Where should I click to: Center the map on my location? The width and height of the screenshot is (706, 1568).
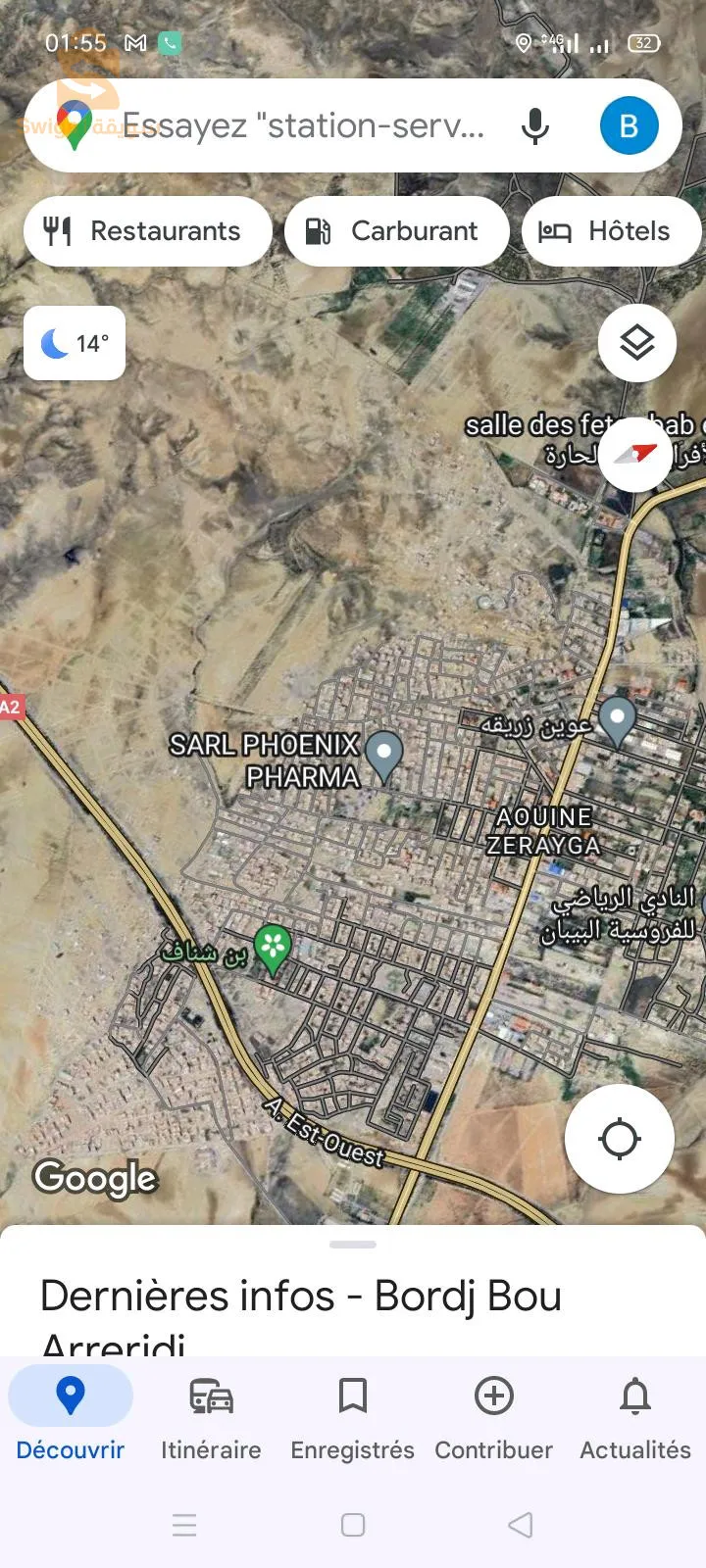tap(619, 1139)
